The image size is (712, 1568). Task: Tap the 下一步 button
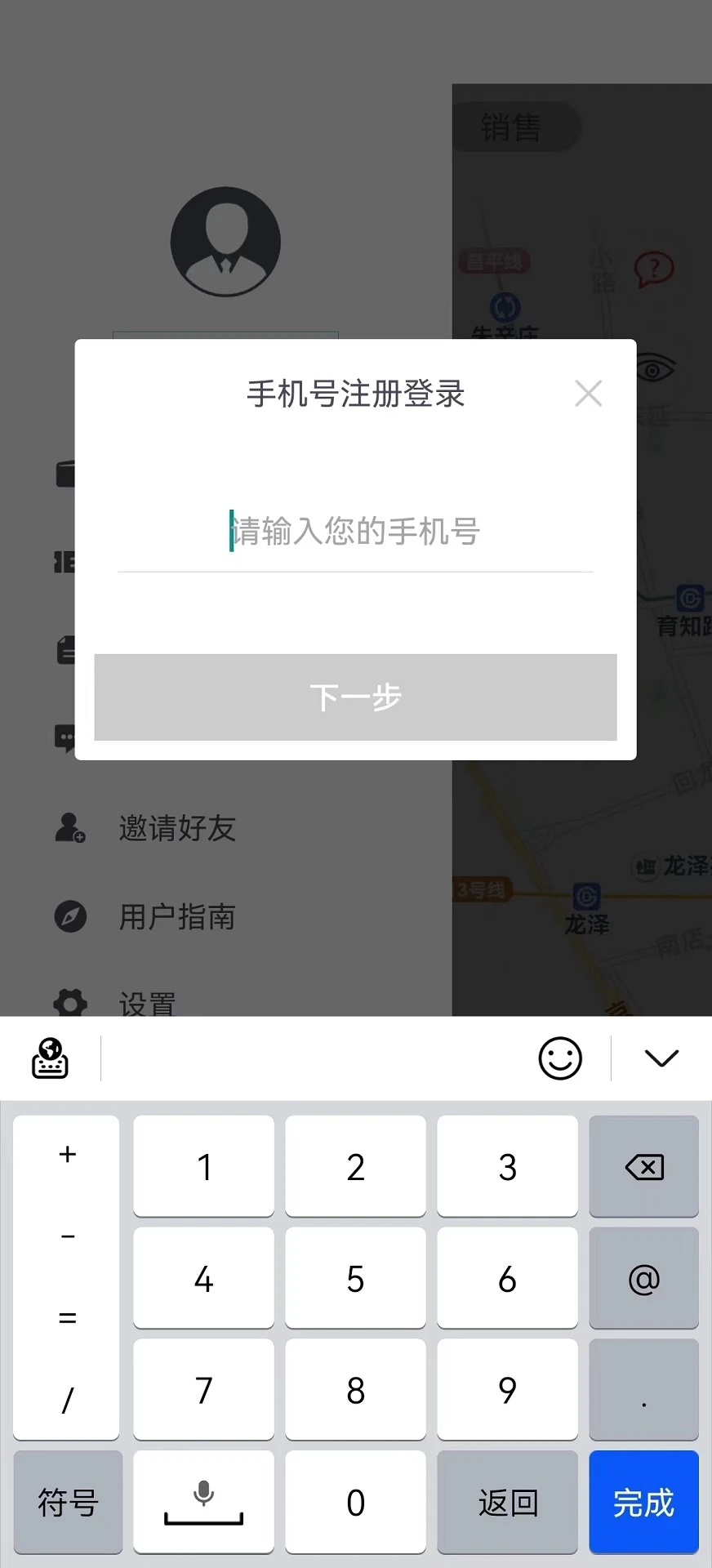(355, 697)
